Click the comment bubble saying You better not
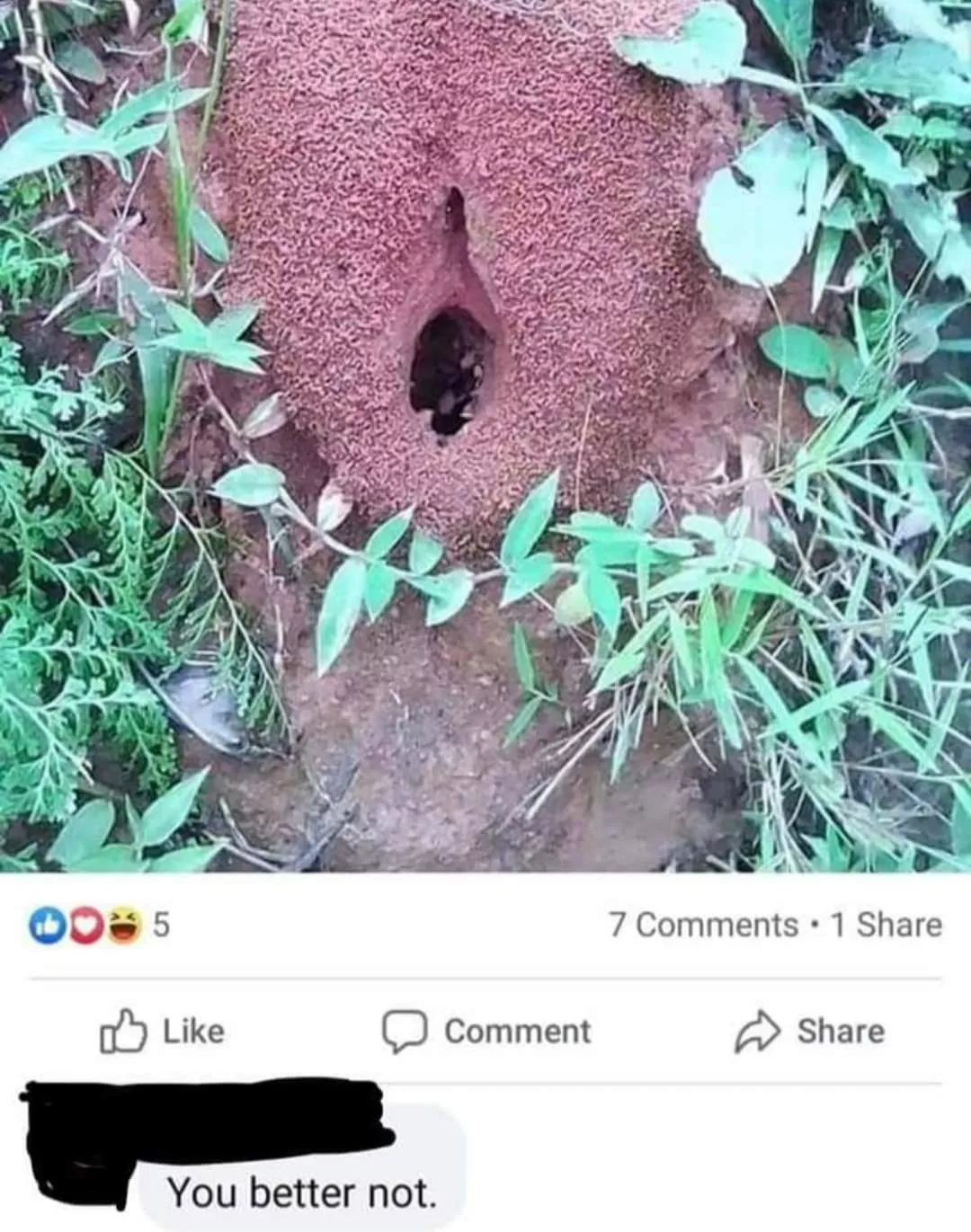 306,1189
